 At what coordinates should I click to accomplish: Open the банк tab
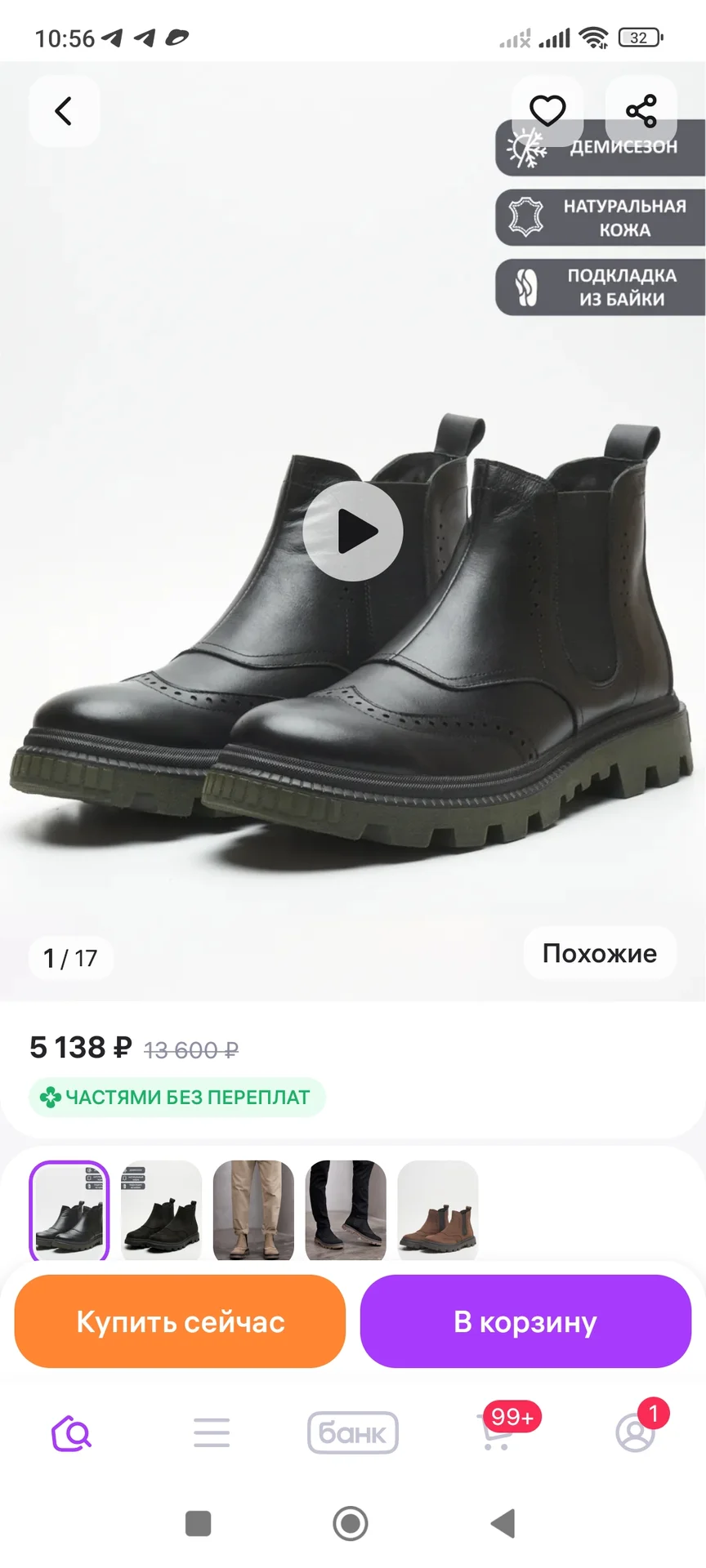coord(353,1432)
